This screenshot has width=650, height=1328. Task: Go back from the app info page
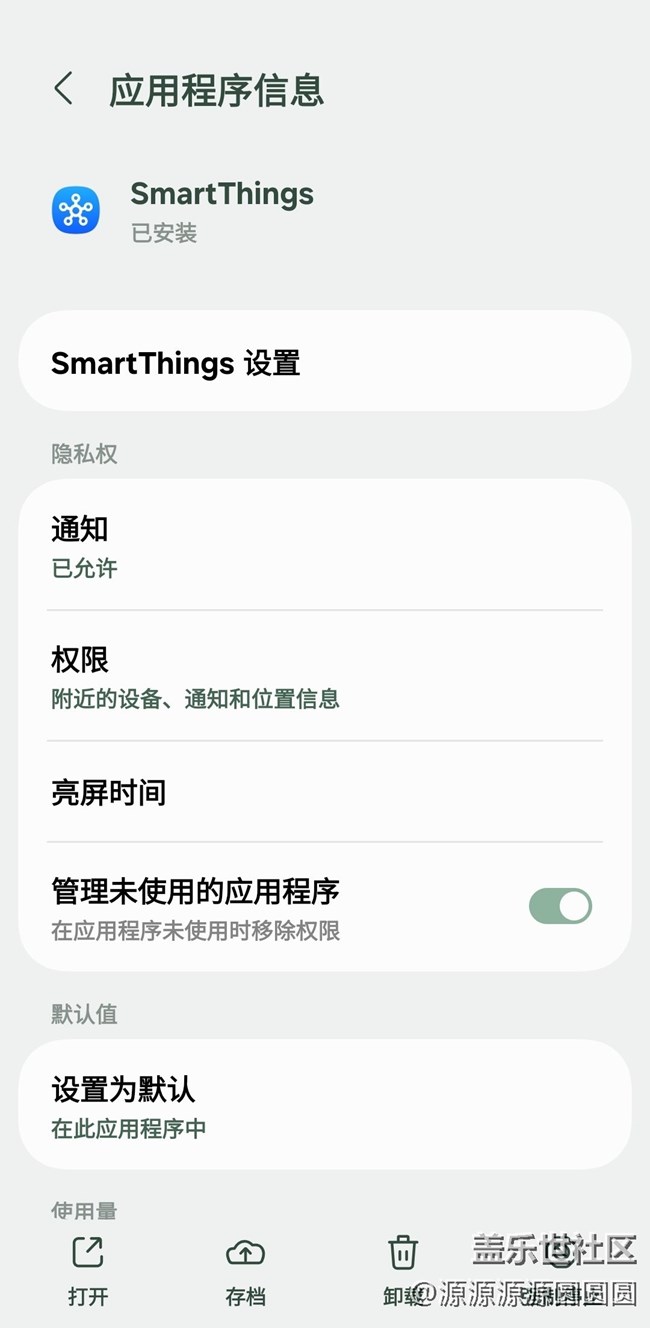click(64, 89)
